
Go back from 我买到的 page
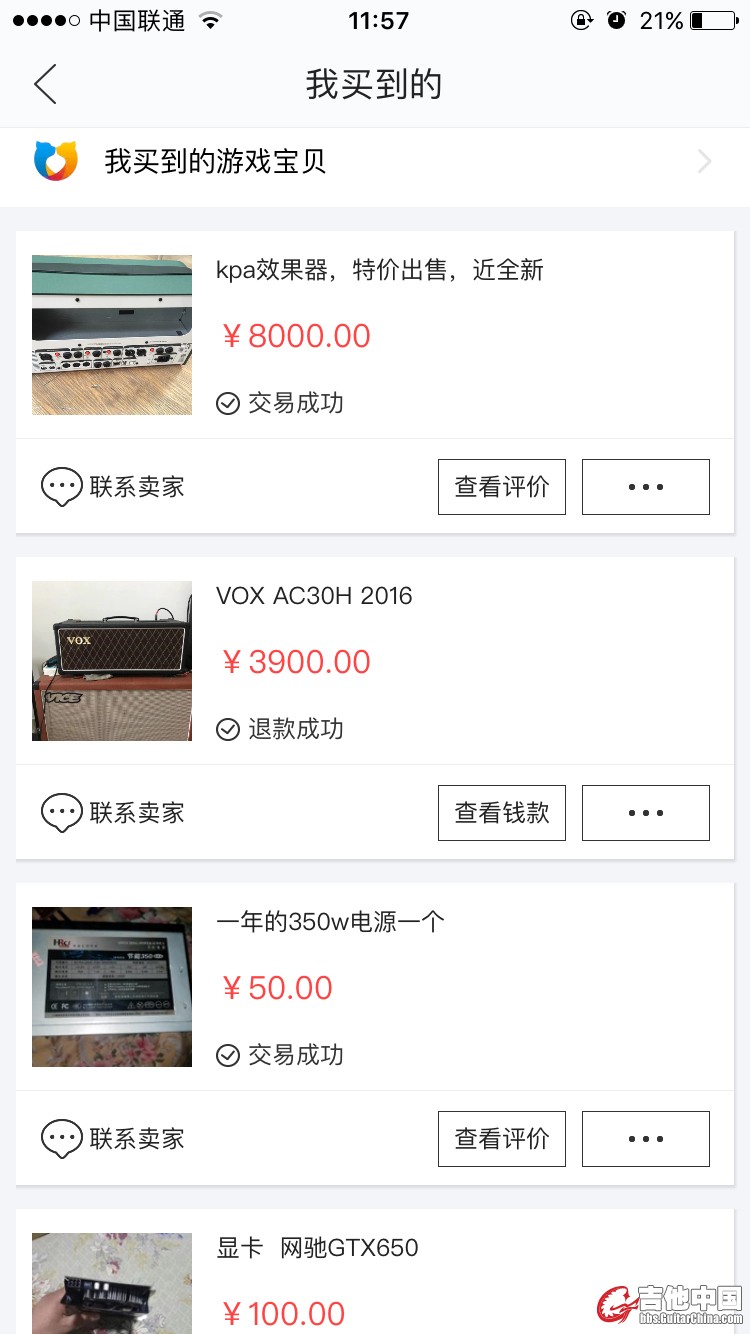point(45,84)
